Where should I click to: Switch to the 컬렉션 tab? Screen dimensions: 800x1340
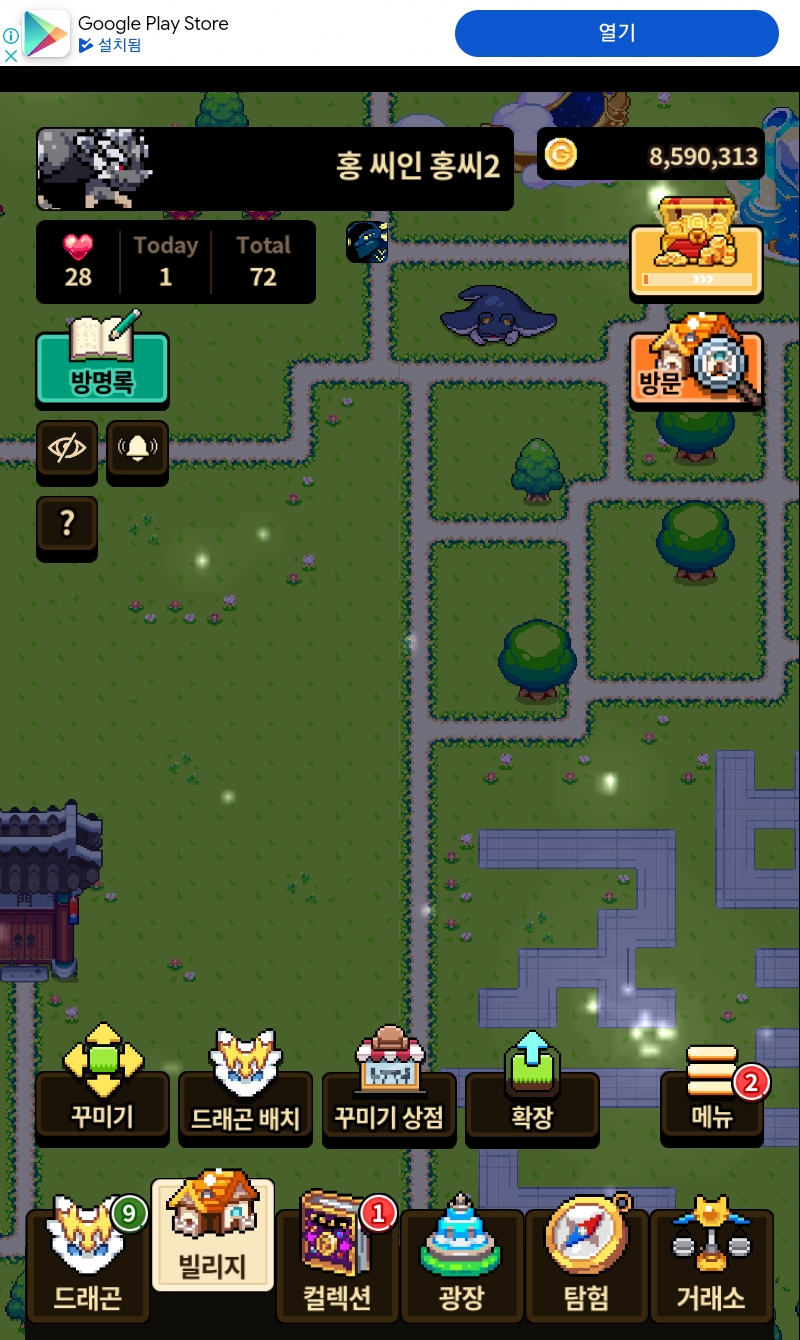point(337,1265)
